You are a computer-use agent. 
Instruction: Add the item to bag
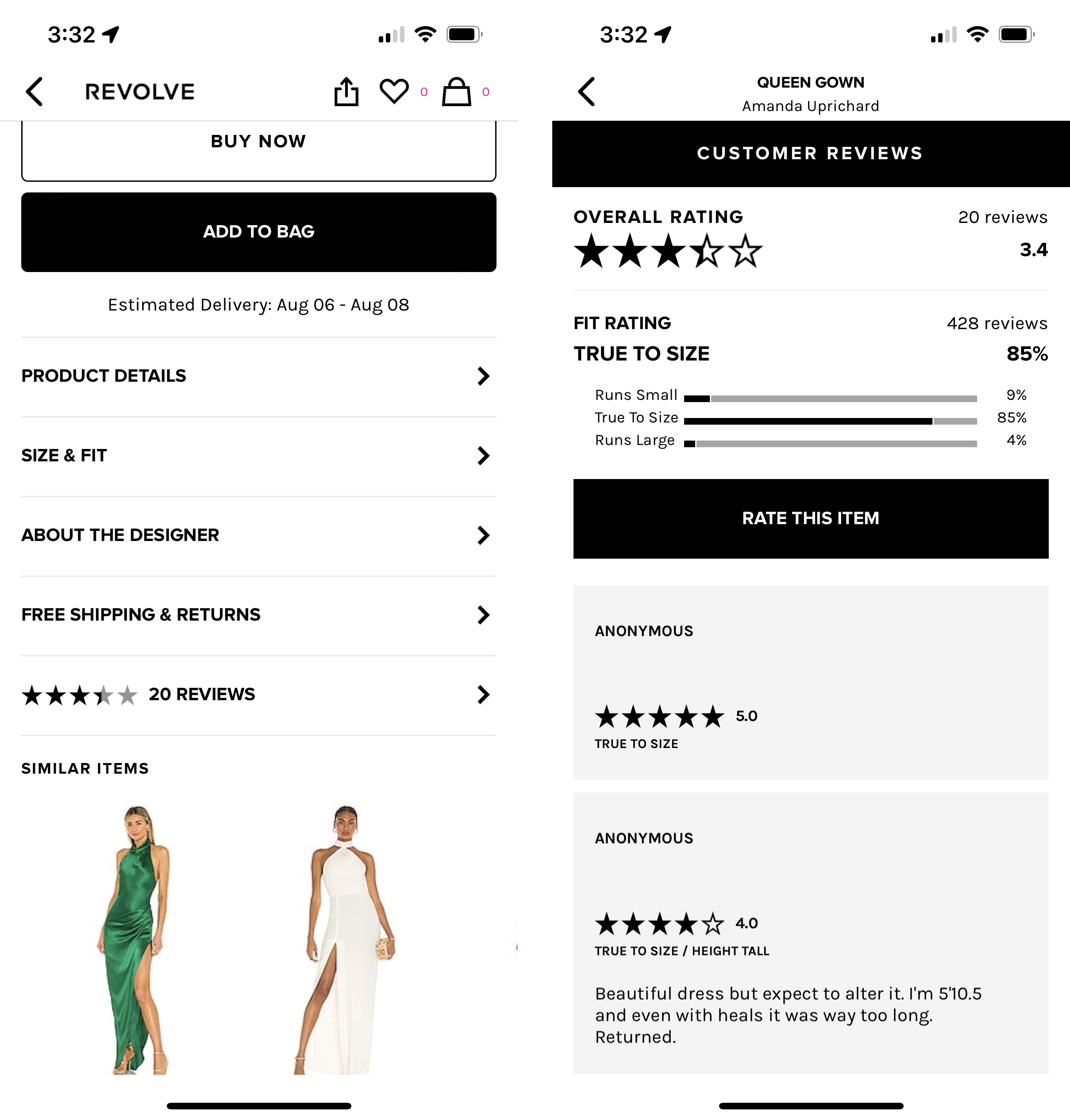[x=258, y=231]
